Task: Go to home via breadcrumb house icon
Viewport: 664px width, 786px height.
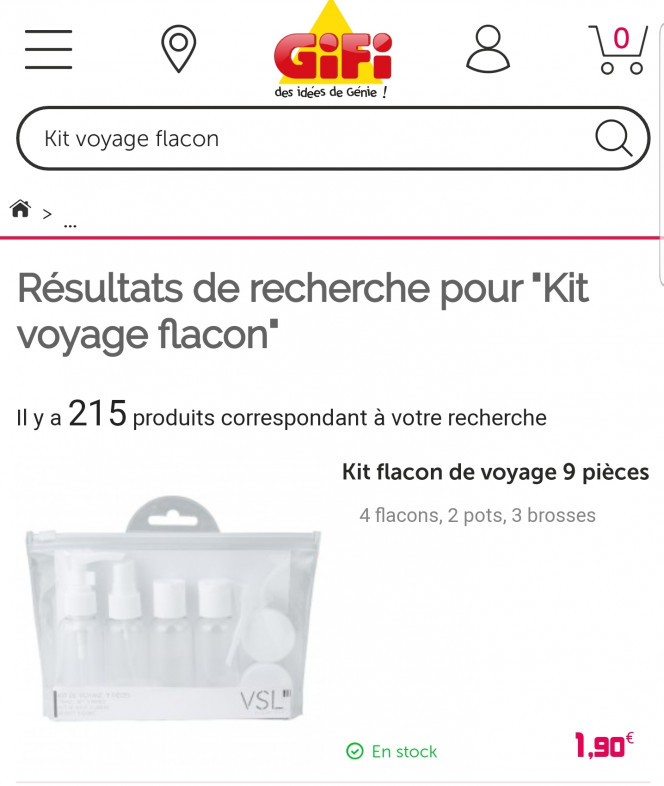Action: [20, 209]
